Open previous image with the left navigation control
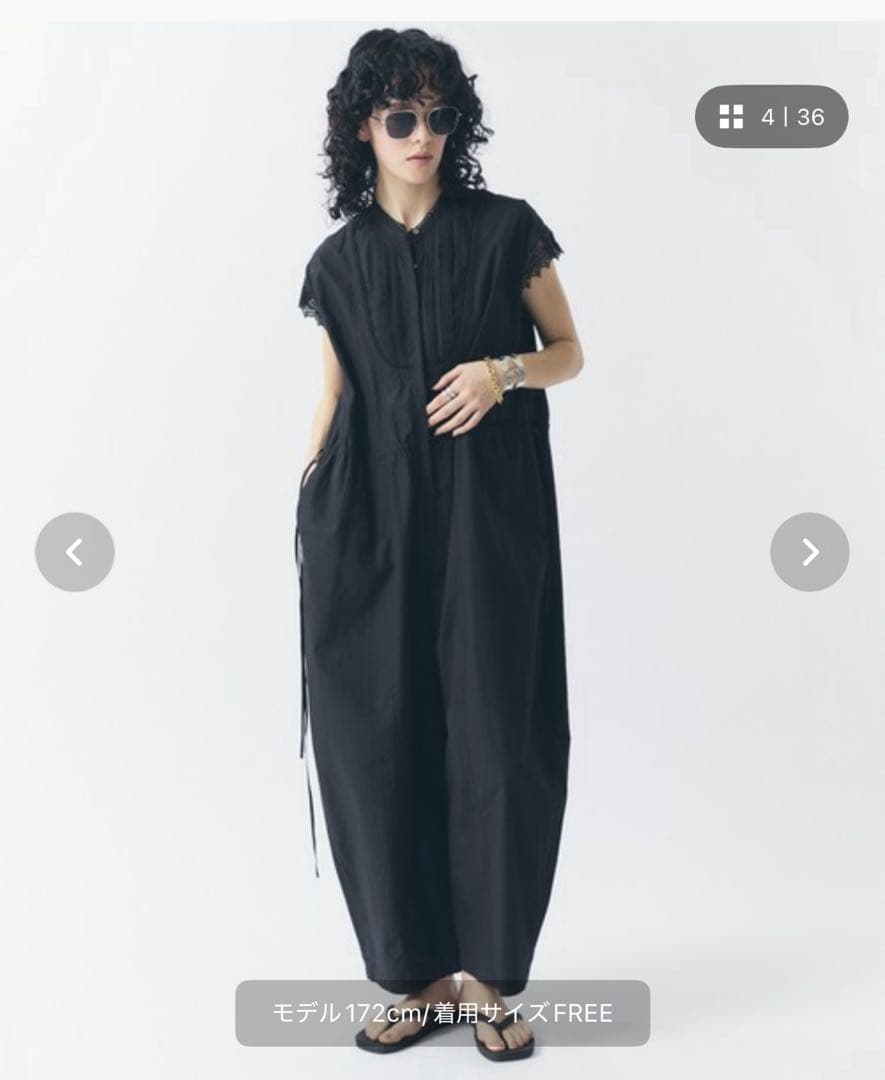 click(75, 551)
